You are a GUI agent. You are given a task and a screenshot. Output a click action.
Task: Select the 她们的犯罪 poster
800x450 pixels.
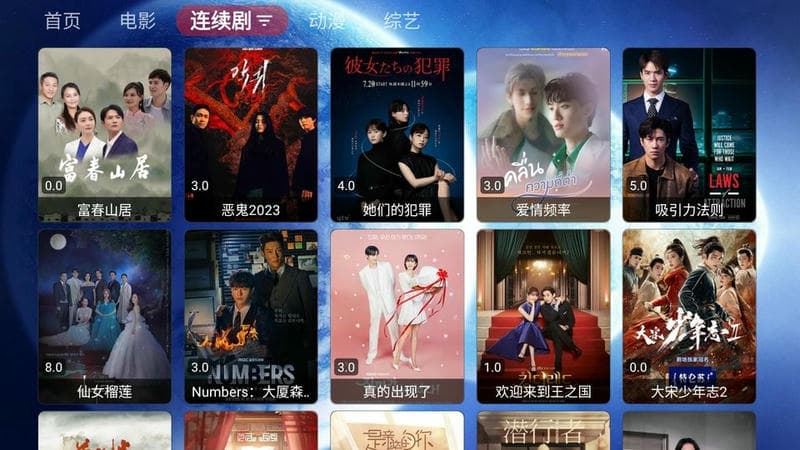[x=397, y=134]
